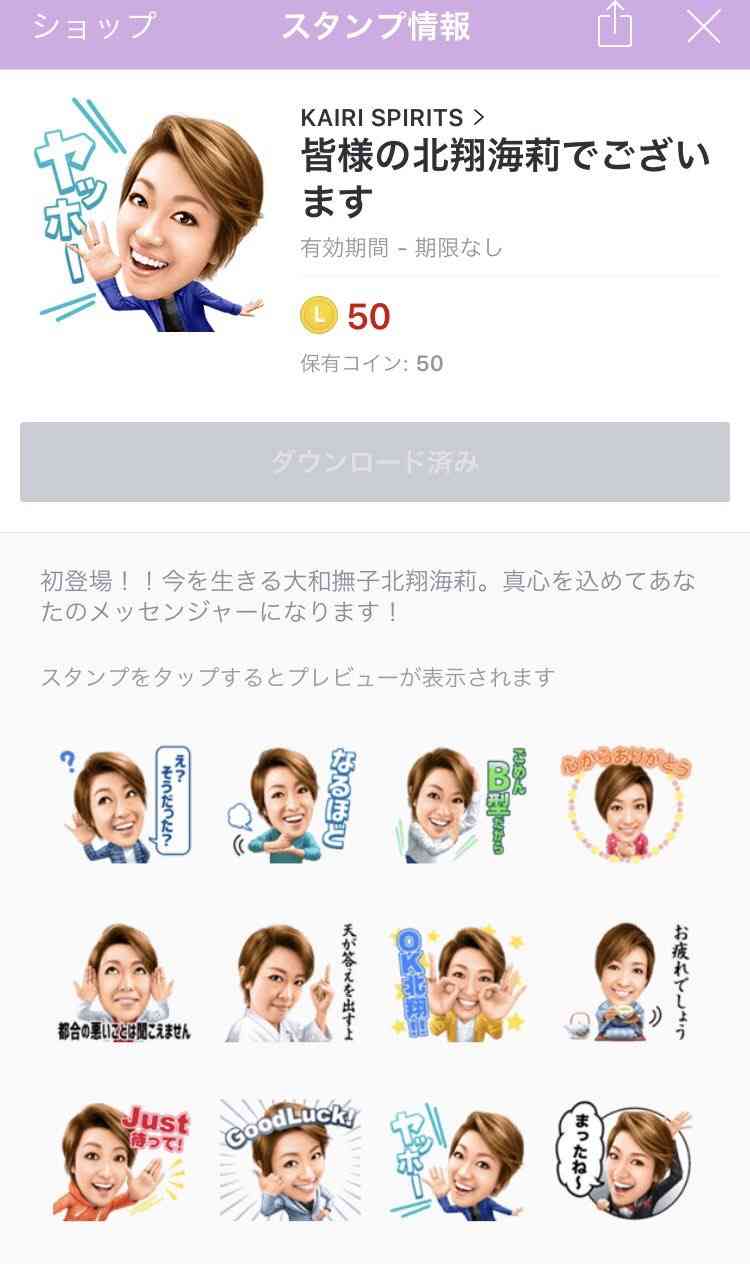Preview the GoodLuck sticker
Image resolution: width=750 pixels, height=1264 pixels.
pyautogui.click(x=290, y=1160)
